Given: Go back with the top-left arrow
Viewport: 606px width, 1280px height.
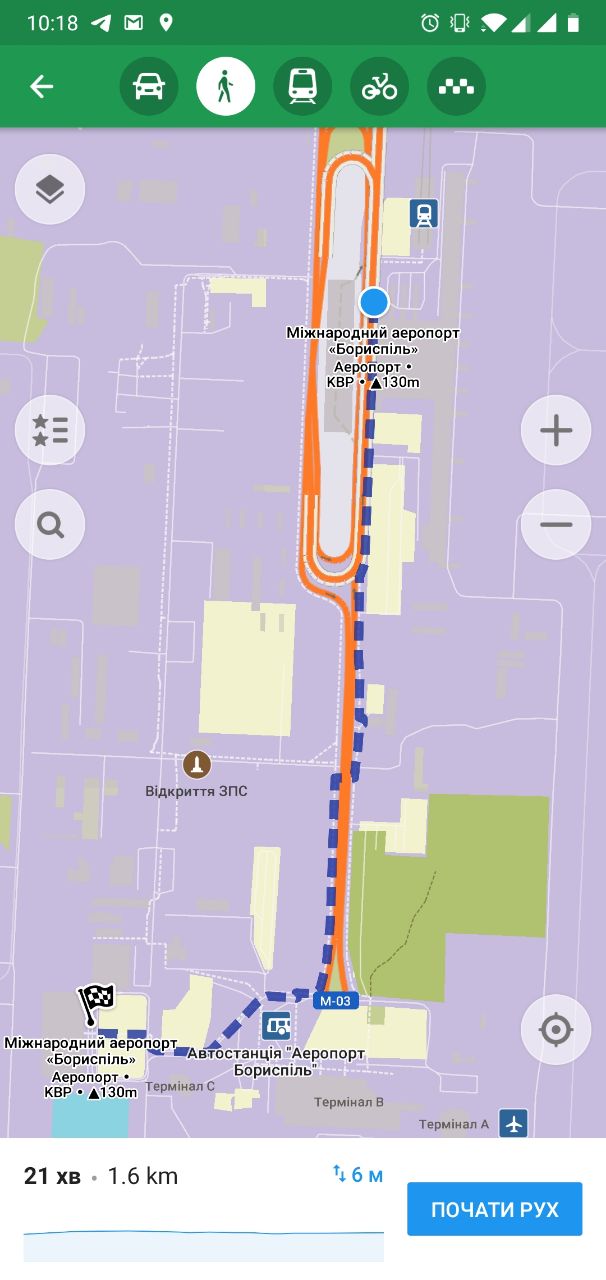Looking at the screenshot, I should tap(41, 87).
